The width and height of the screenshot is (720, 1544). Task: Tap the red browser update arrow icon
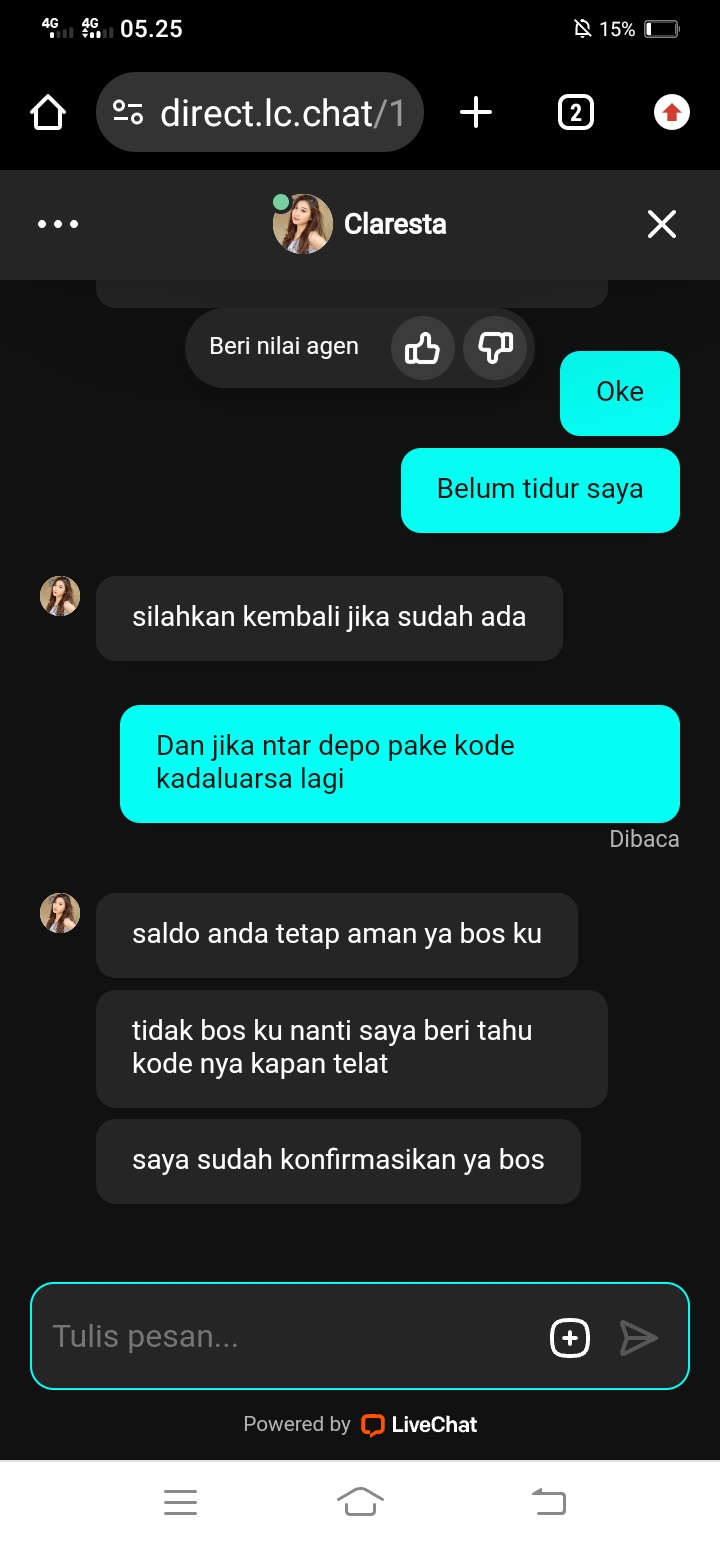click(672, 113)
